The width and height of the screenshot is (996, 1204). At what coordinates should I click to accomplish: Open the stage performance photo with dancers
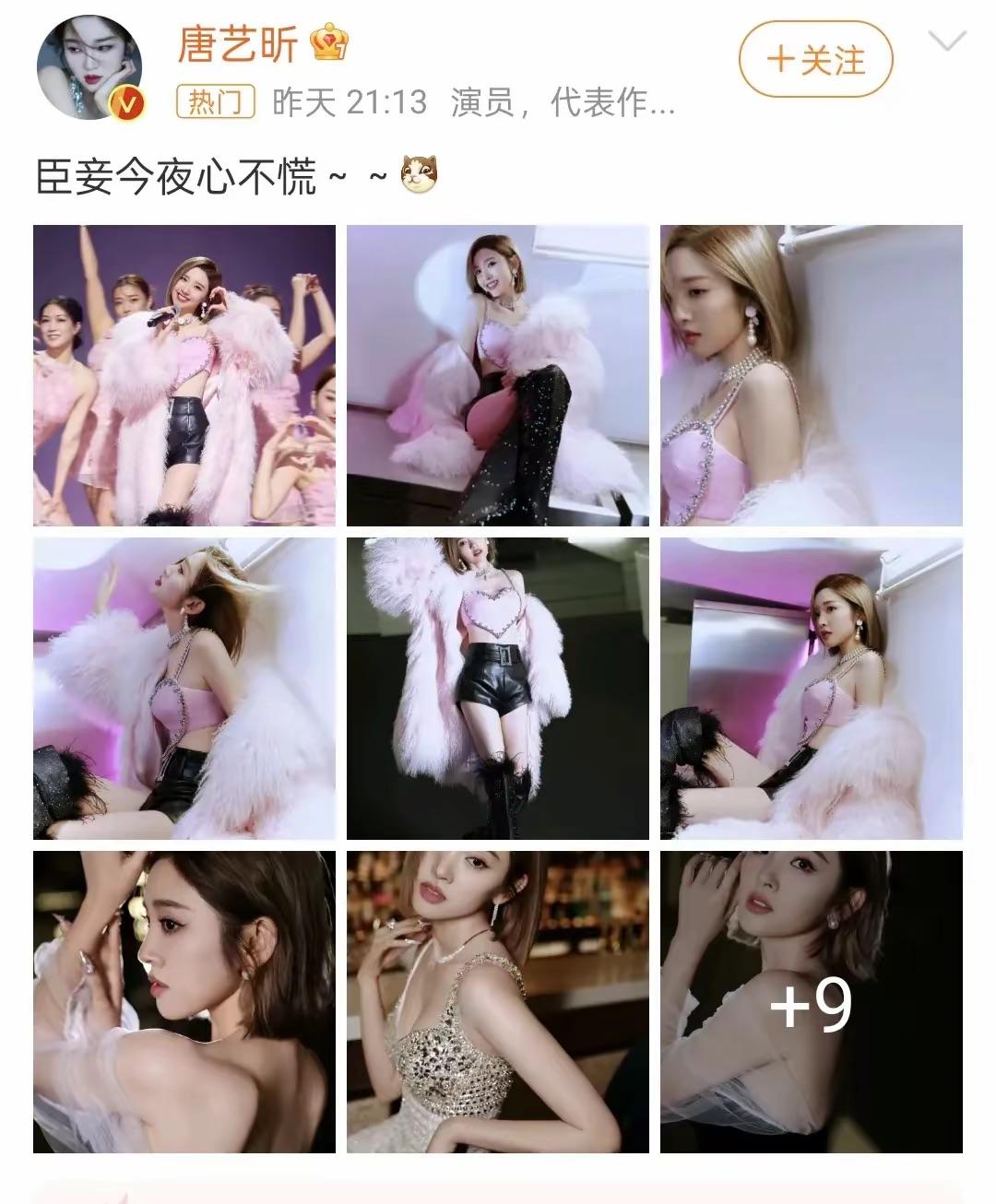pos(184,375)
